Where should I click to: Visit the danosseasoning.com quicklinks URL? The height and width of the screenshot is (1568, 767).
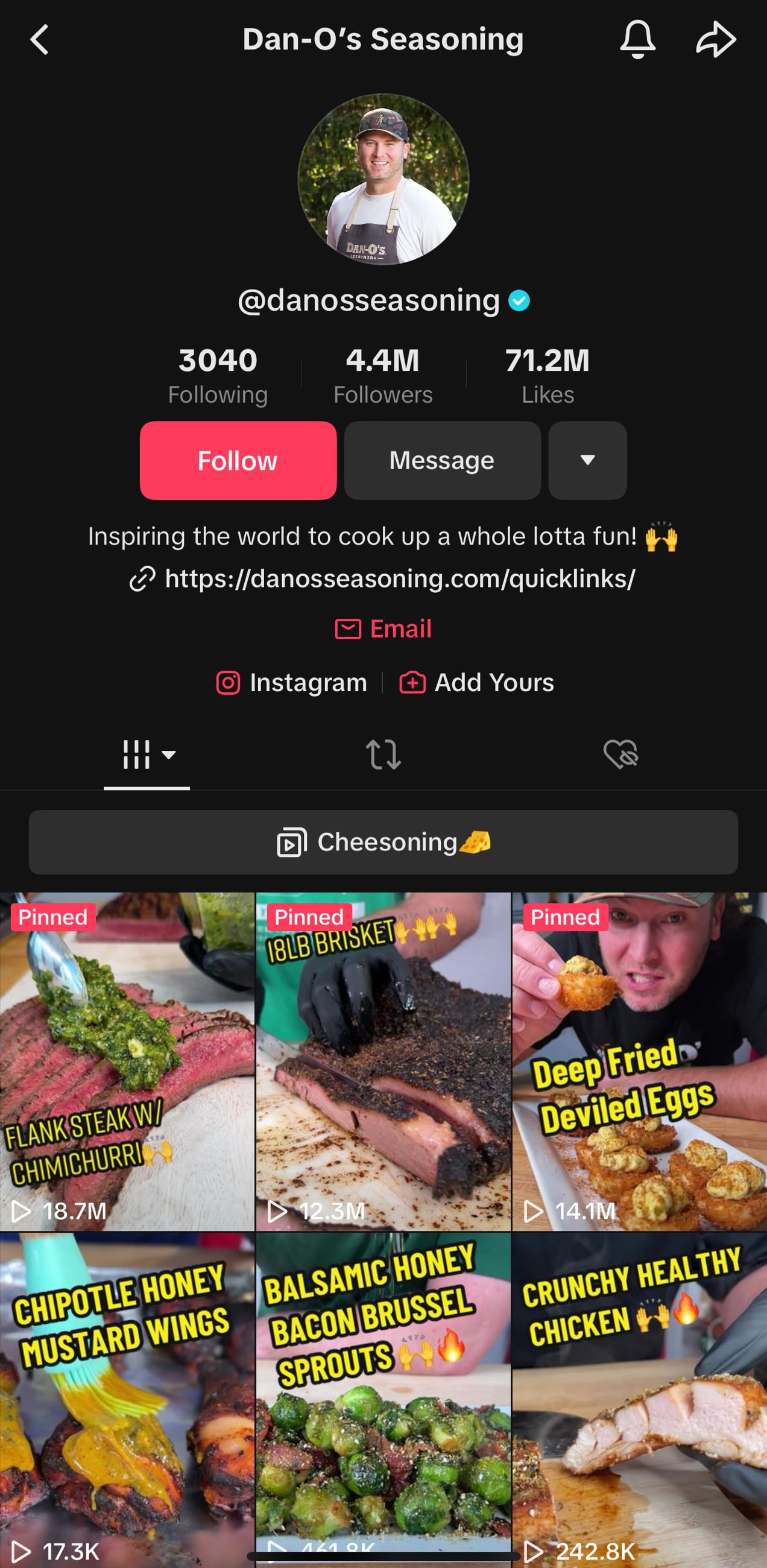pyautogui.click(x=383, y=580)
